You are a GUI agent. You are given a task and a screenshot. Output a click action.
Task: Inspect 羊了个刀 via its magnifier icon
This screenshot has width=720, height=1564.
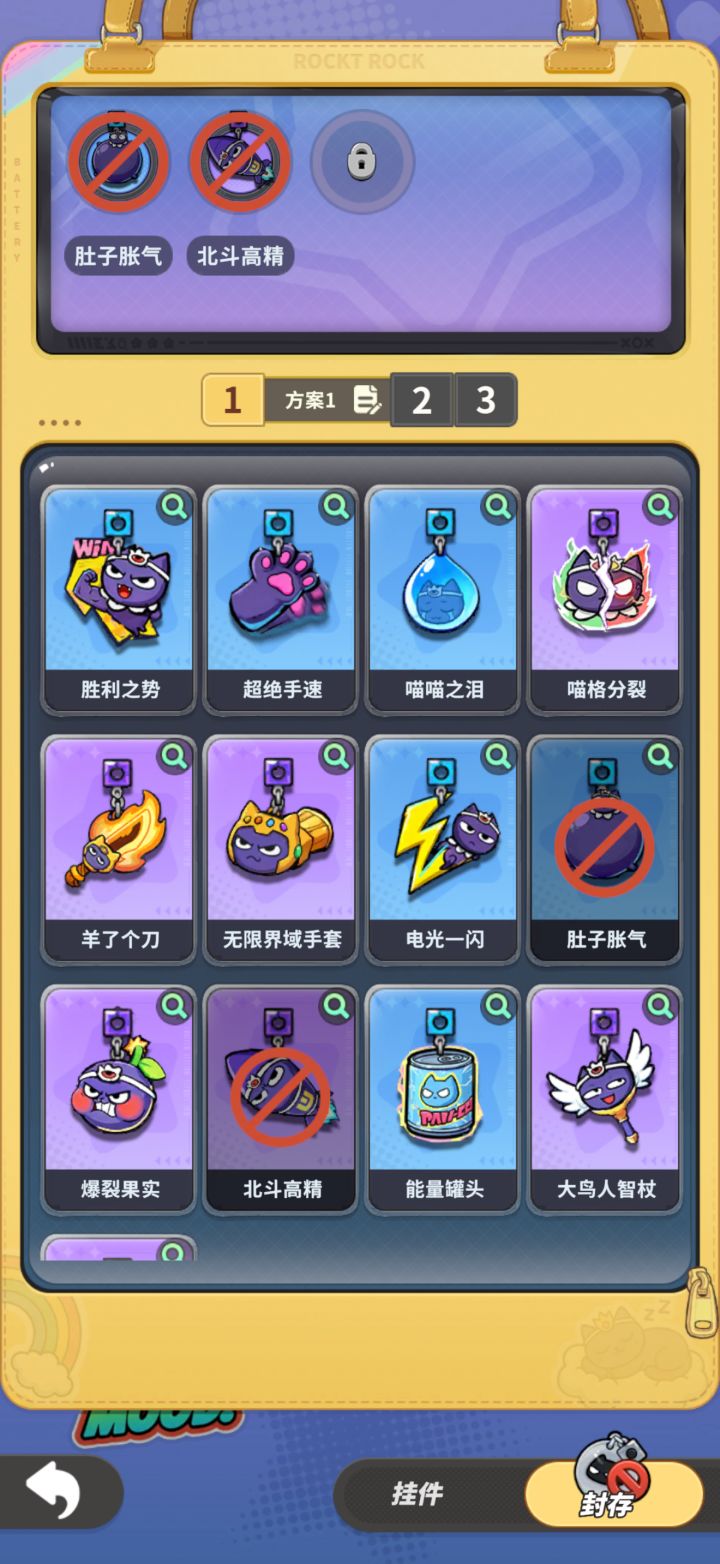173,756
